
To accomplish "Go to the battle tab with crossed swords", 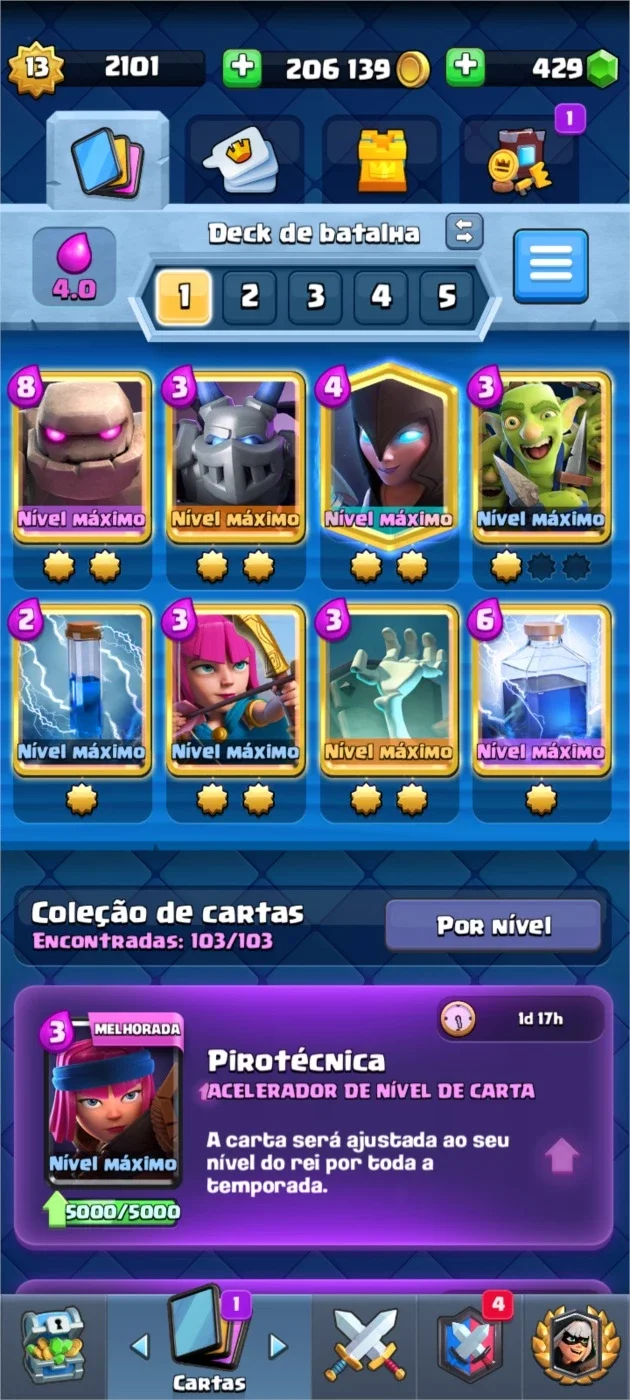I will (365, 1345).
